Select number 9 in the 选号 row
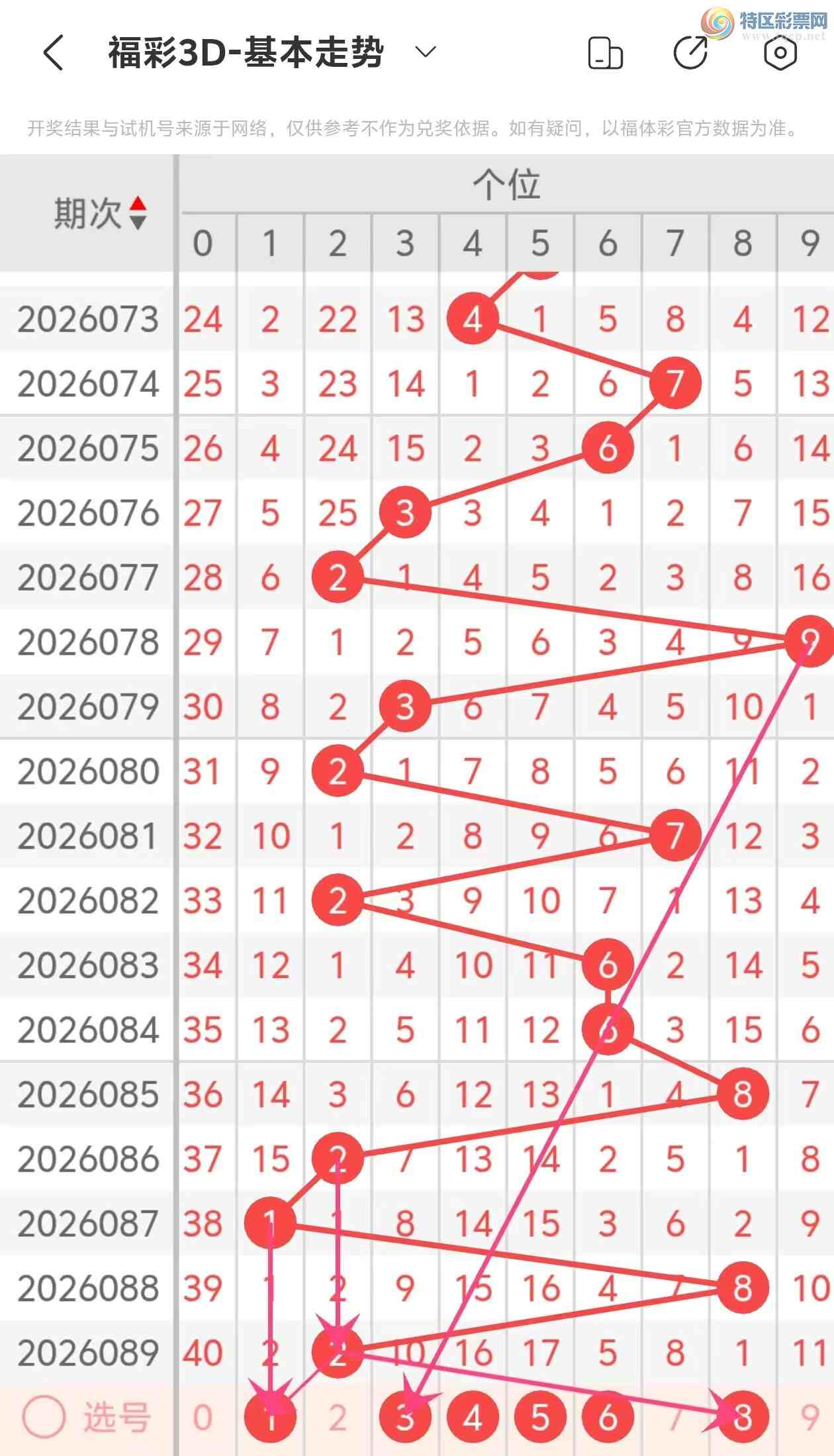This screenshot has width=834, height=1456. pyautogui.click(x=810, y=1418)
